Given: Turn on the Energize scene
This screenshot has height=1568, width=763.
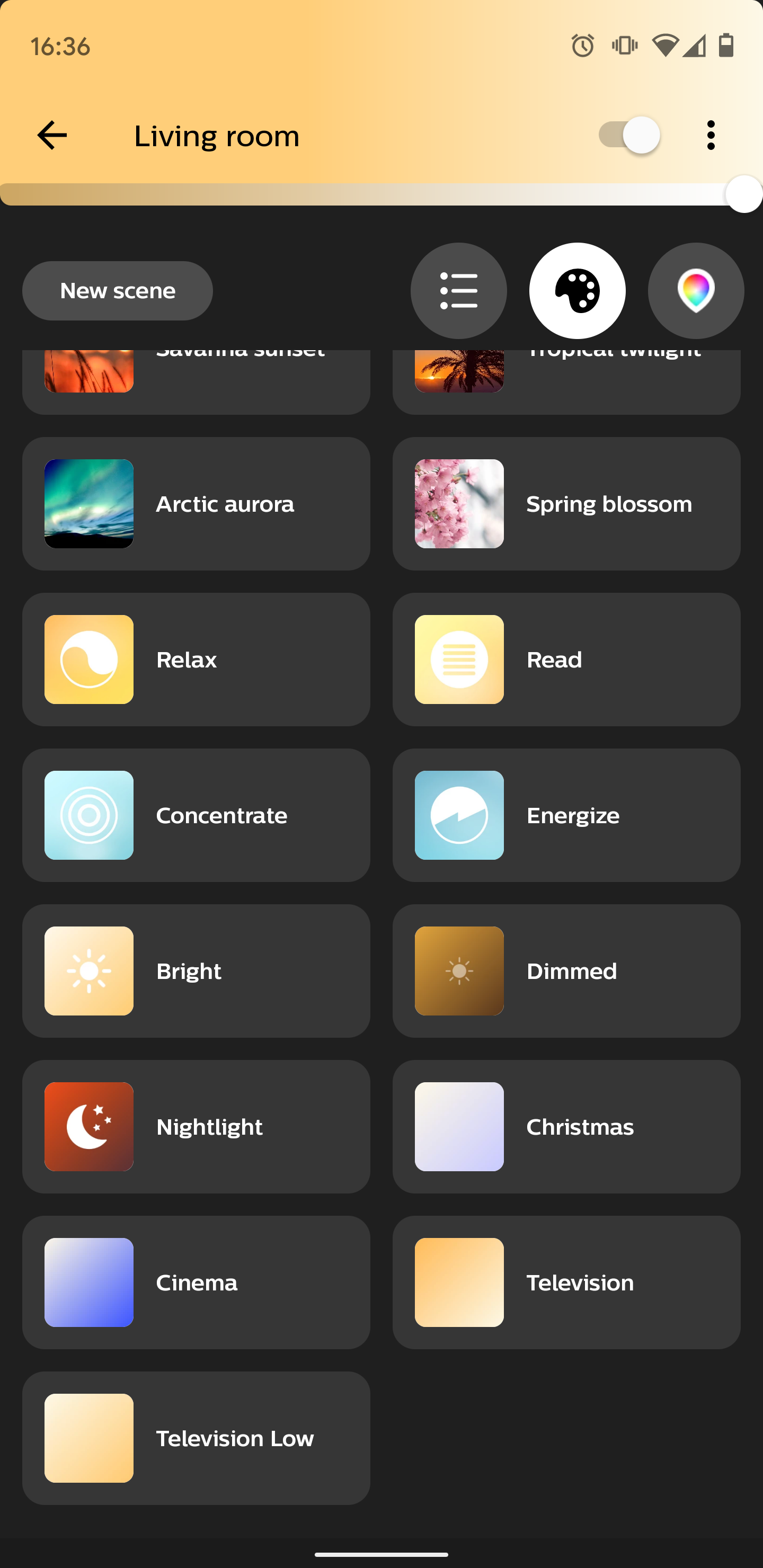Looking at the screenshot, I should point(566,816).
